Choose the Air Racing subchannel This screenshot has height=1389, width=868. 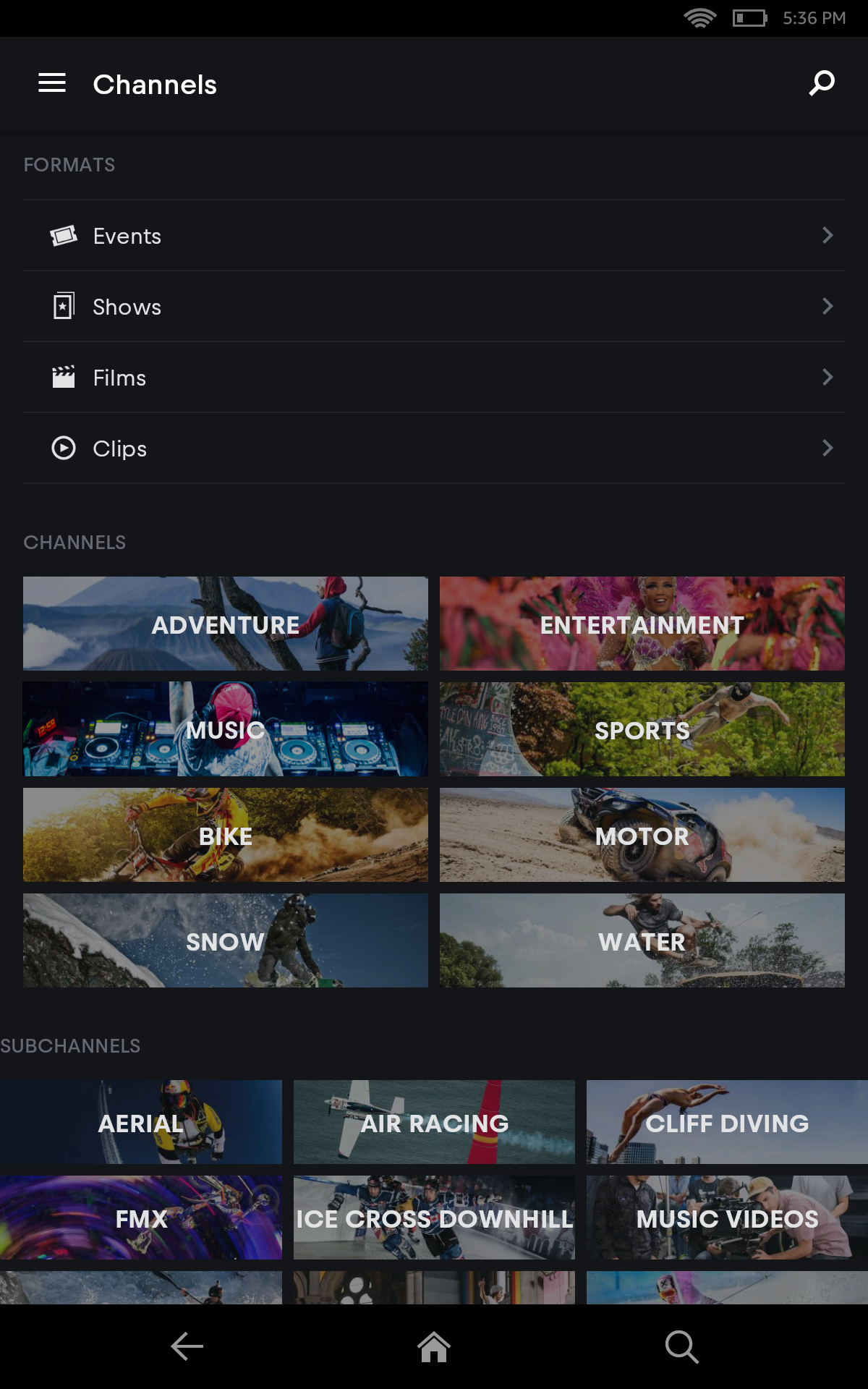434,1122
